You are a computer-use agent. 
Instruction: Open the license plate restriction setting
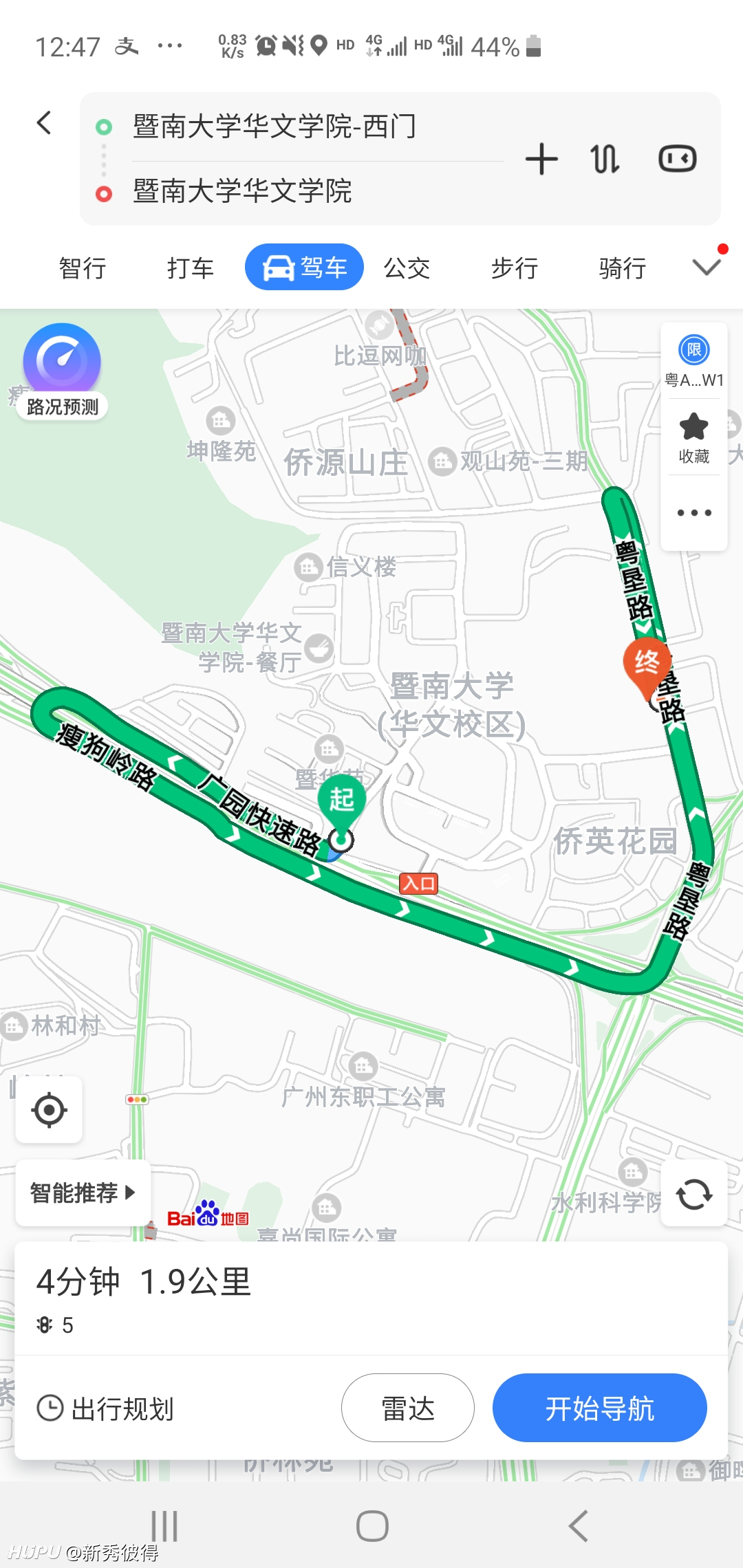[694, 361]
